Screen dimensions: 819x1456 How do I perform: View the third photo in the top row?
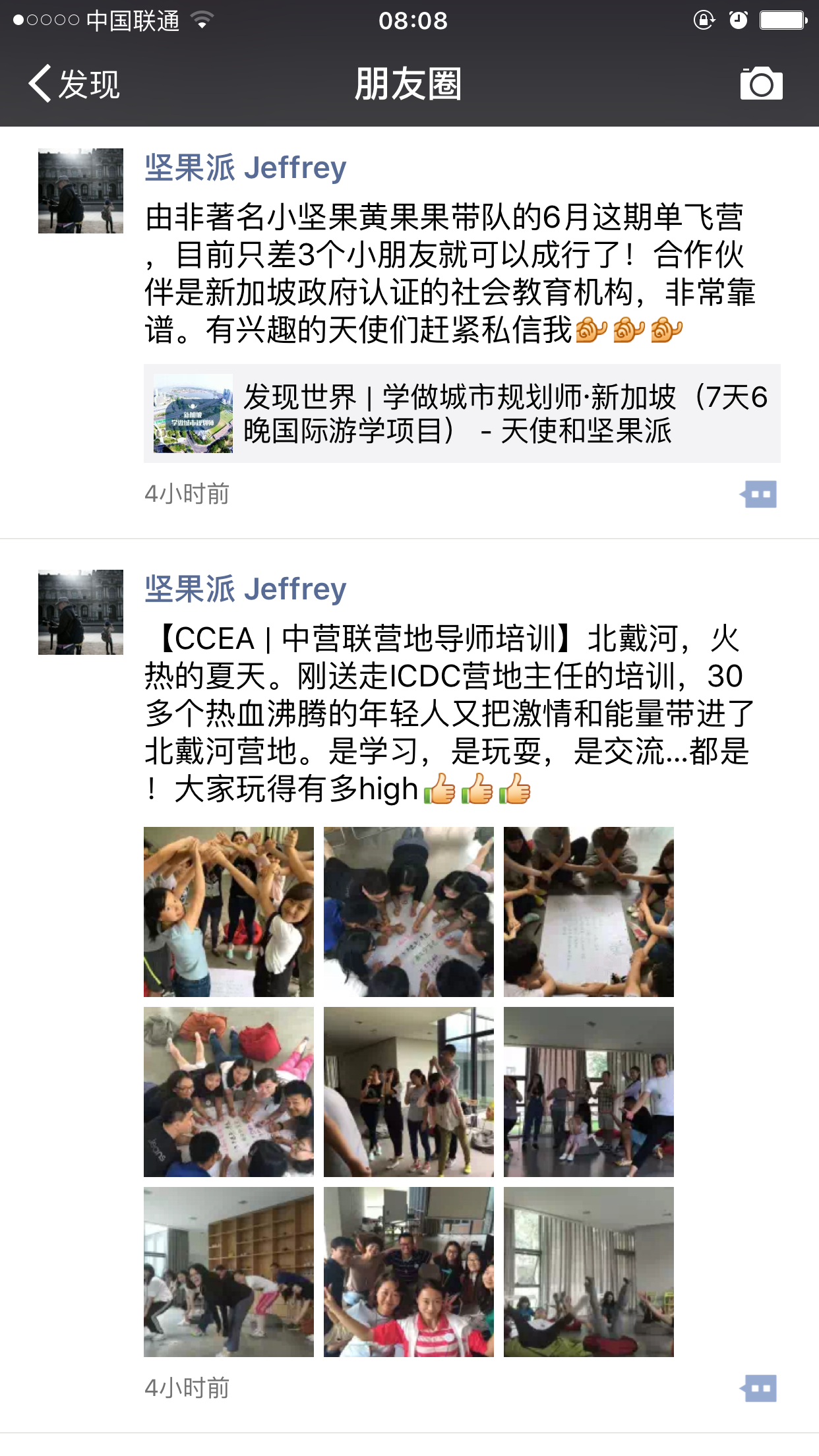click(x=589, y=911)
